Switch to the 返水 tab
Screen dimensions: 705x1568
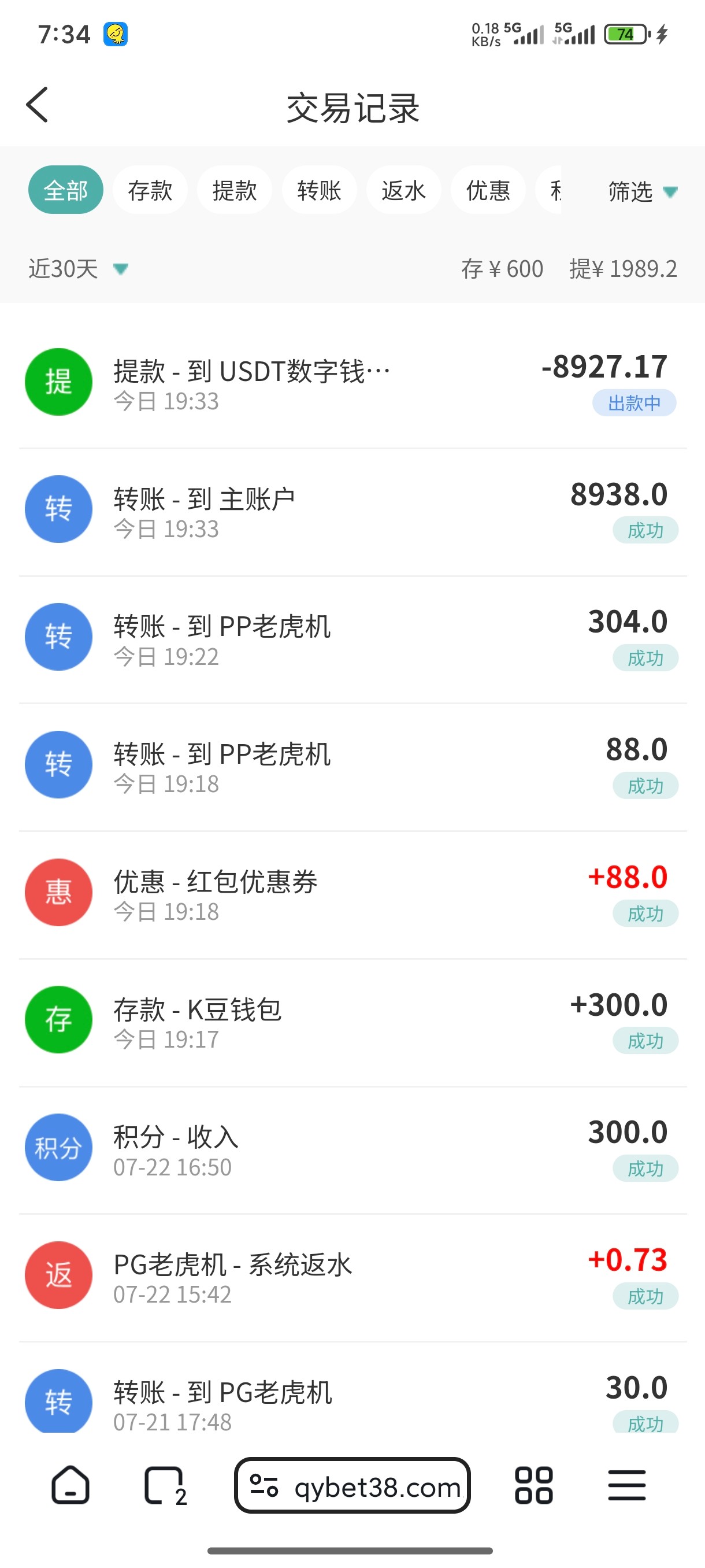click(x=404, y=191)
